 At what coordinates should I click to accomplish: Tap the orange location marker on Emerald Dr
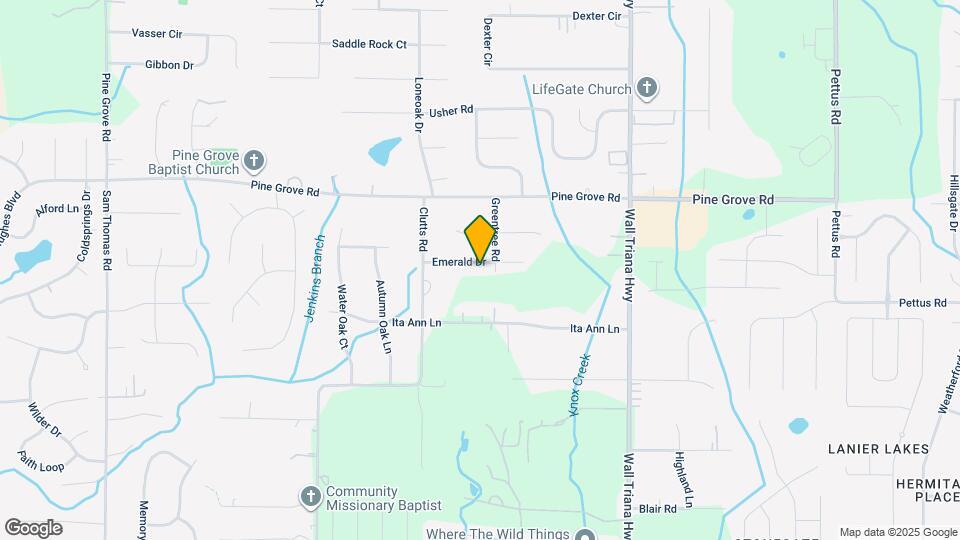tap(480, 237)
